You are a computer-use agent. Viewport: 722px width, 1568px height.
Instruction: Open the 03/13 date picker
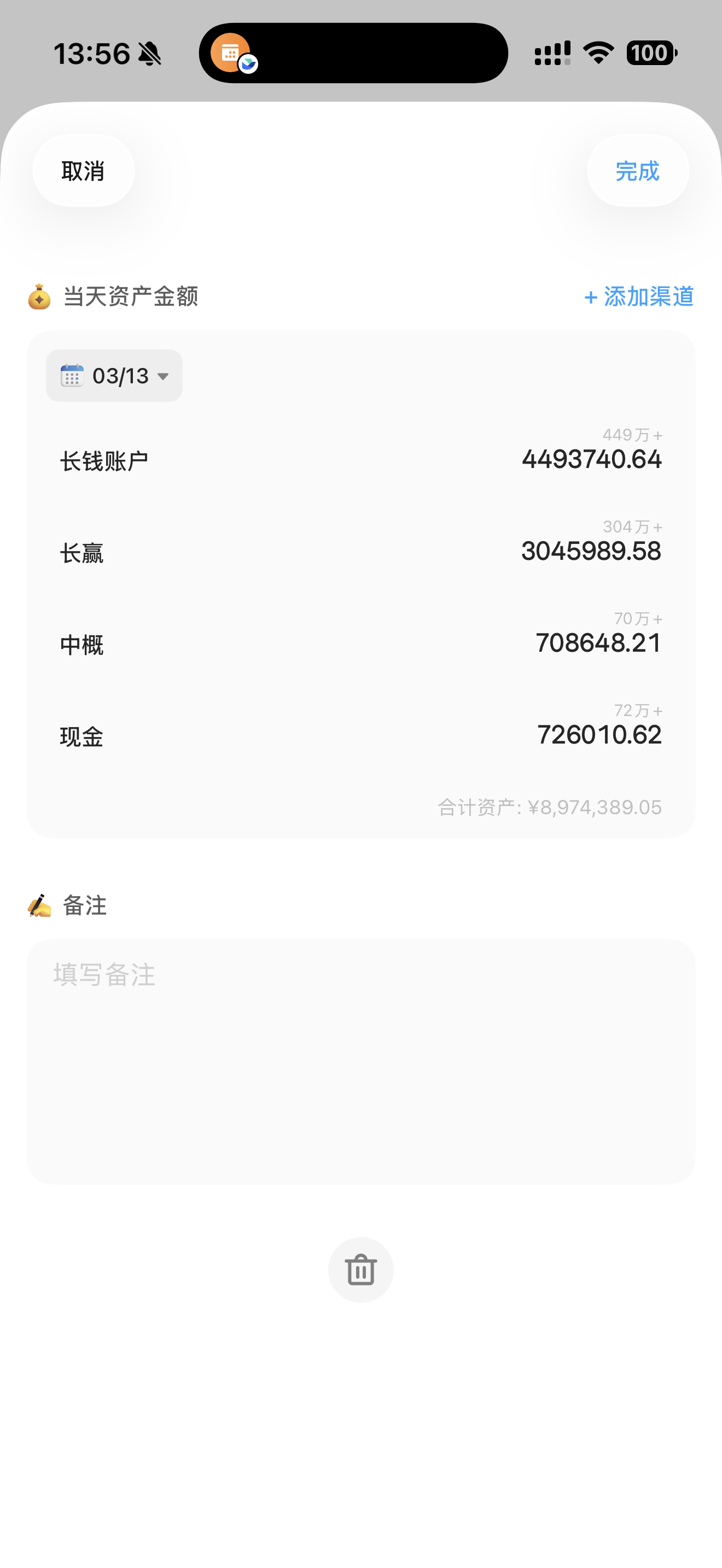click(x=114, y=376)
